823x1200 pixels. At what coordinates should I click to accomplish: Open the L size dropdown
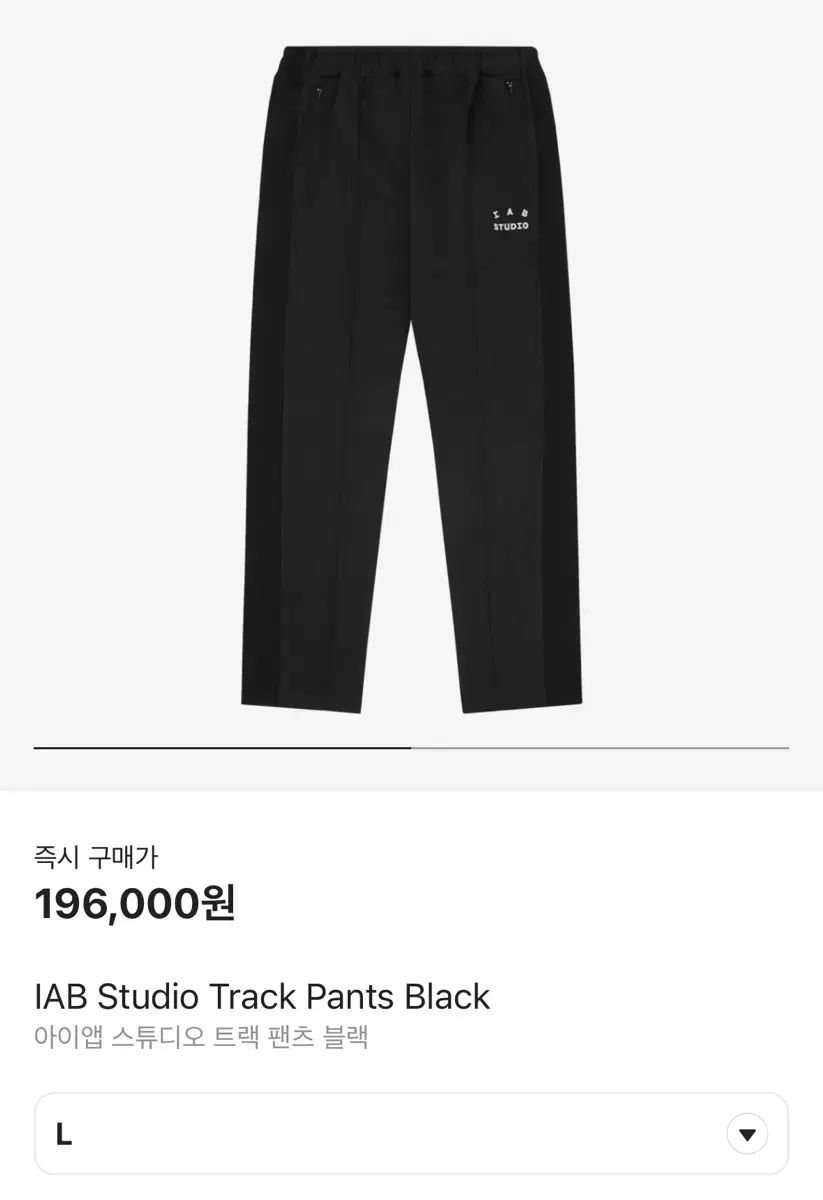point(746,1134)
